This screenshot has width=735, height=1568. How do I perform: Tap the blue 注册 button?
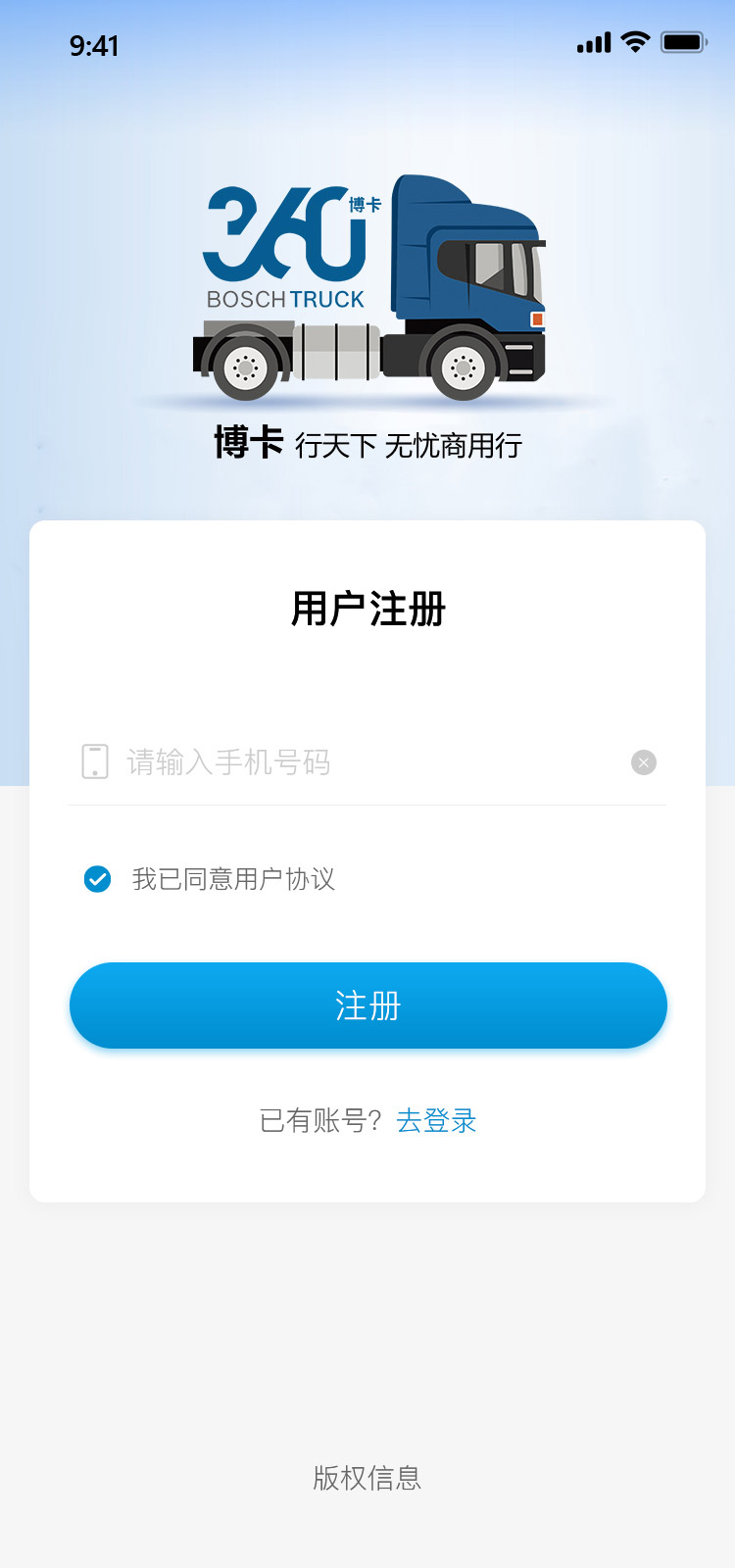[x=368, y=1005]
